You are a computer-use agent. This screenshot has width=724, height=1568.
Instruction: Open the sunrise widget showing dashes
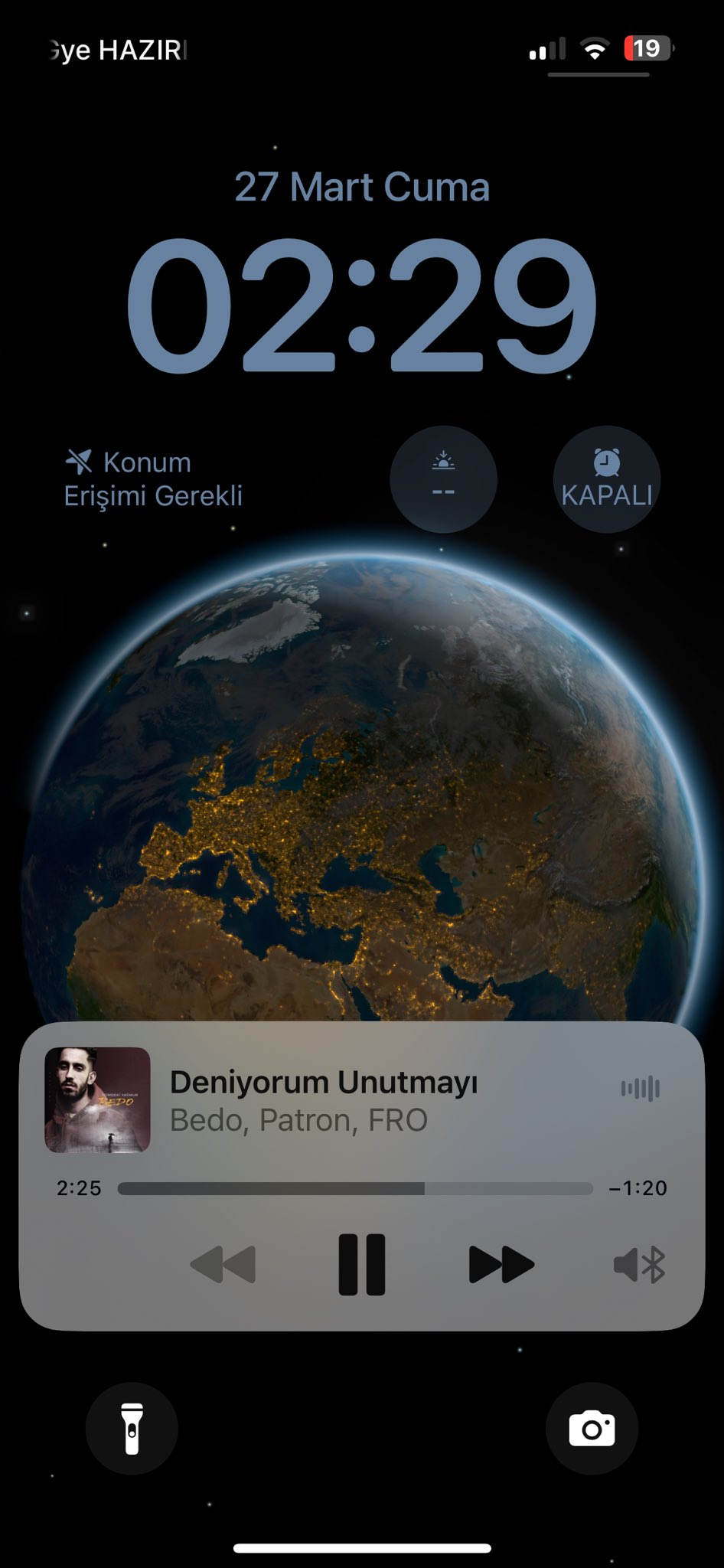click(444, 479)
